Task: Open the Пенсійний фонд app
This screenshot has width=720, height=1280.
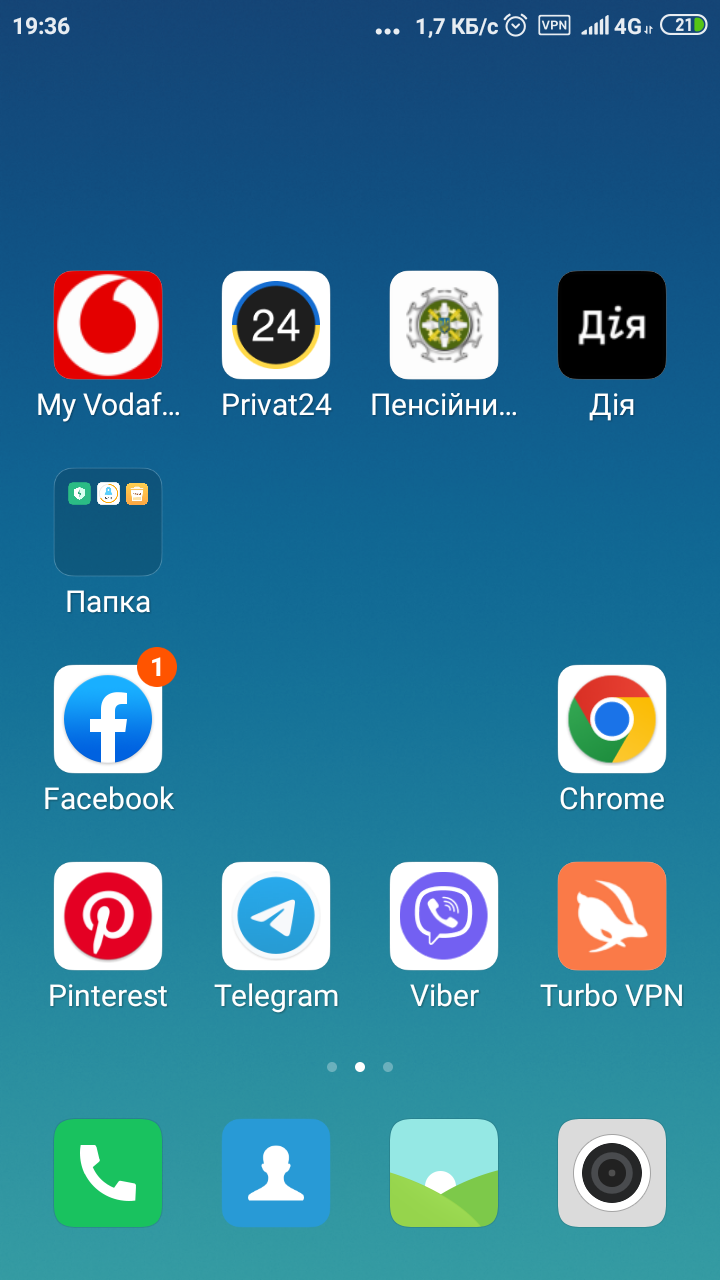Action: [444, 325]
